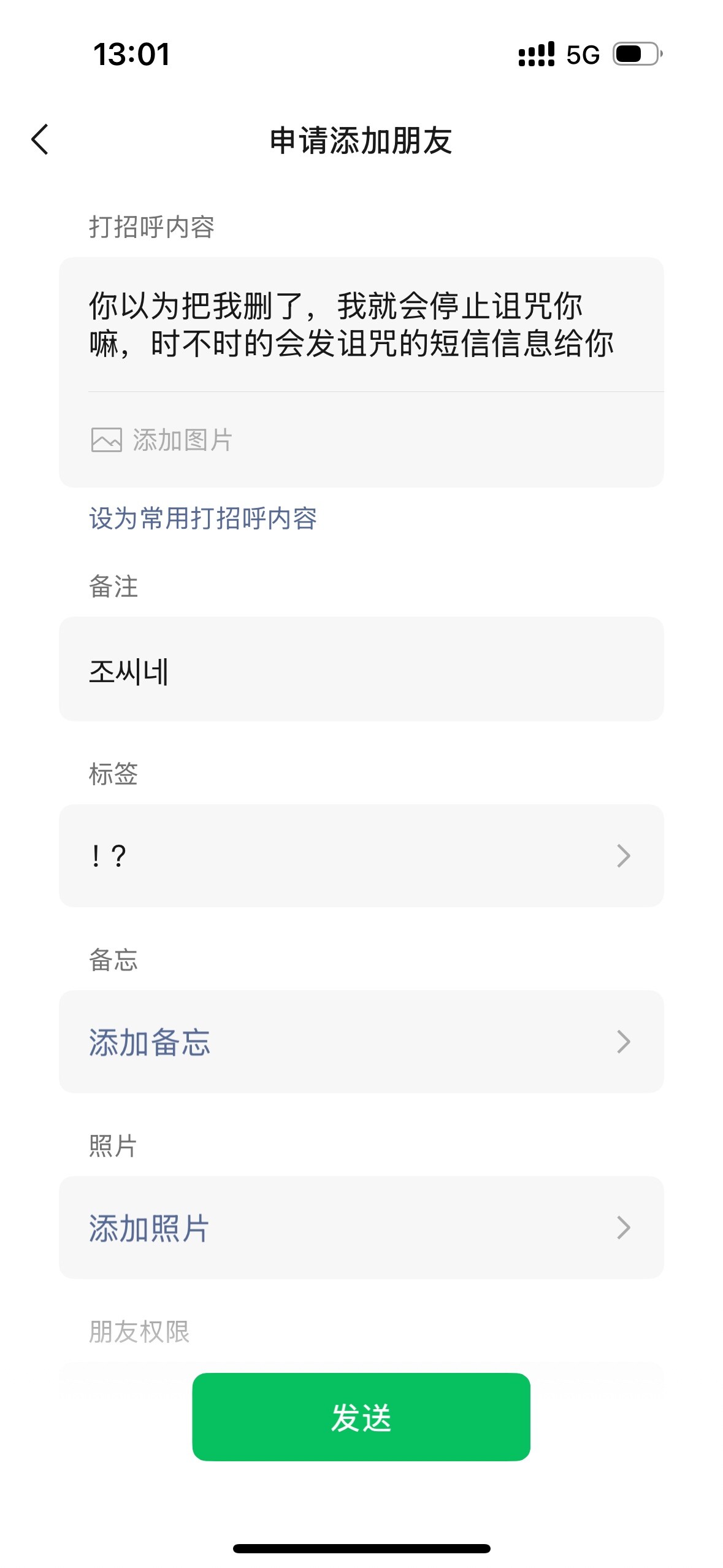Open the 标签 tags row
The width and height of the screenshot is (723, 1568).
361,856
